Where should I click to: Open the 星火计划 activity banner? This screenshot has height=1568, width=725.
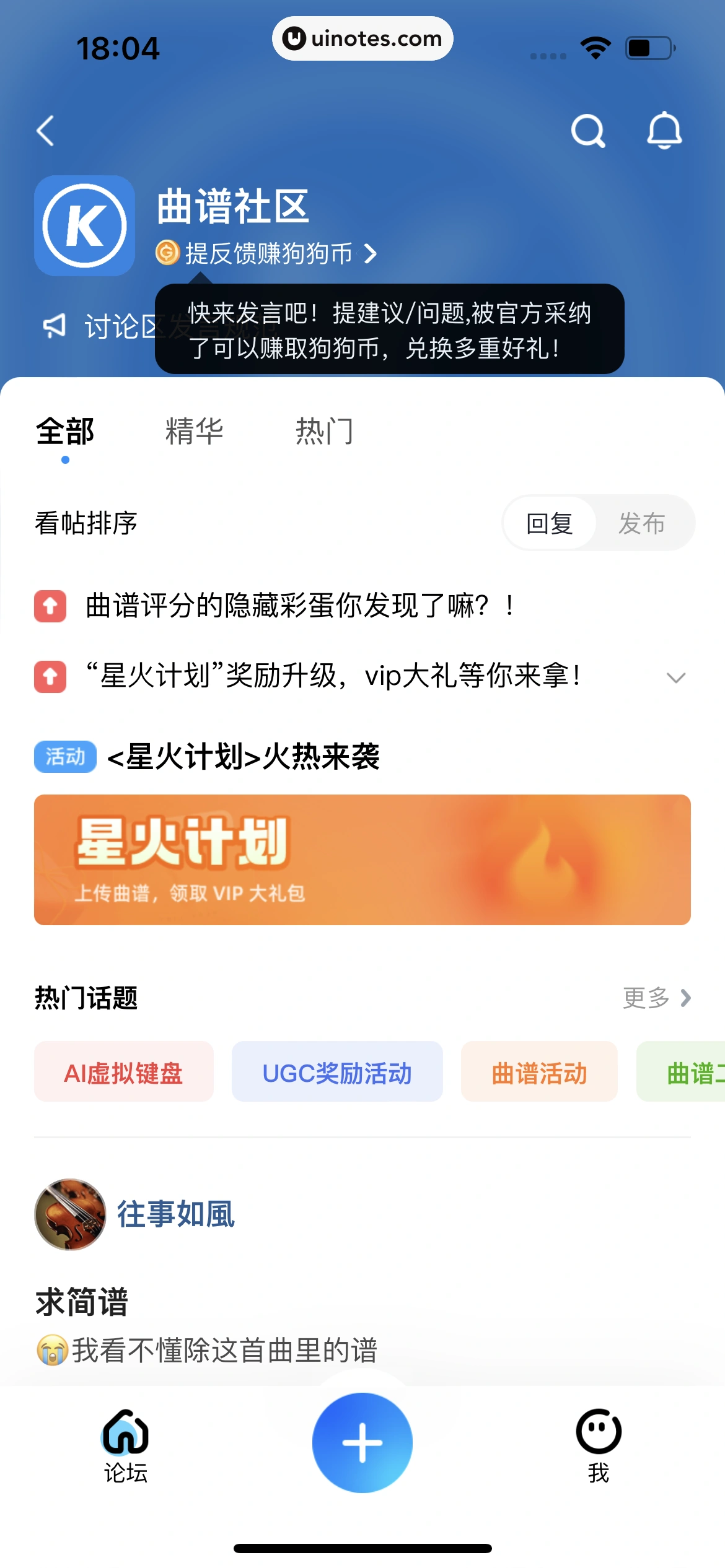(x=362, y=860)
